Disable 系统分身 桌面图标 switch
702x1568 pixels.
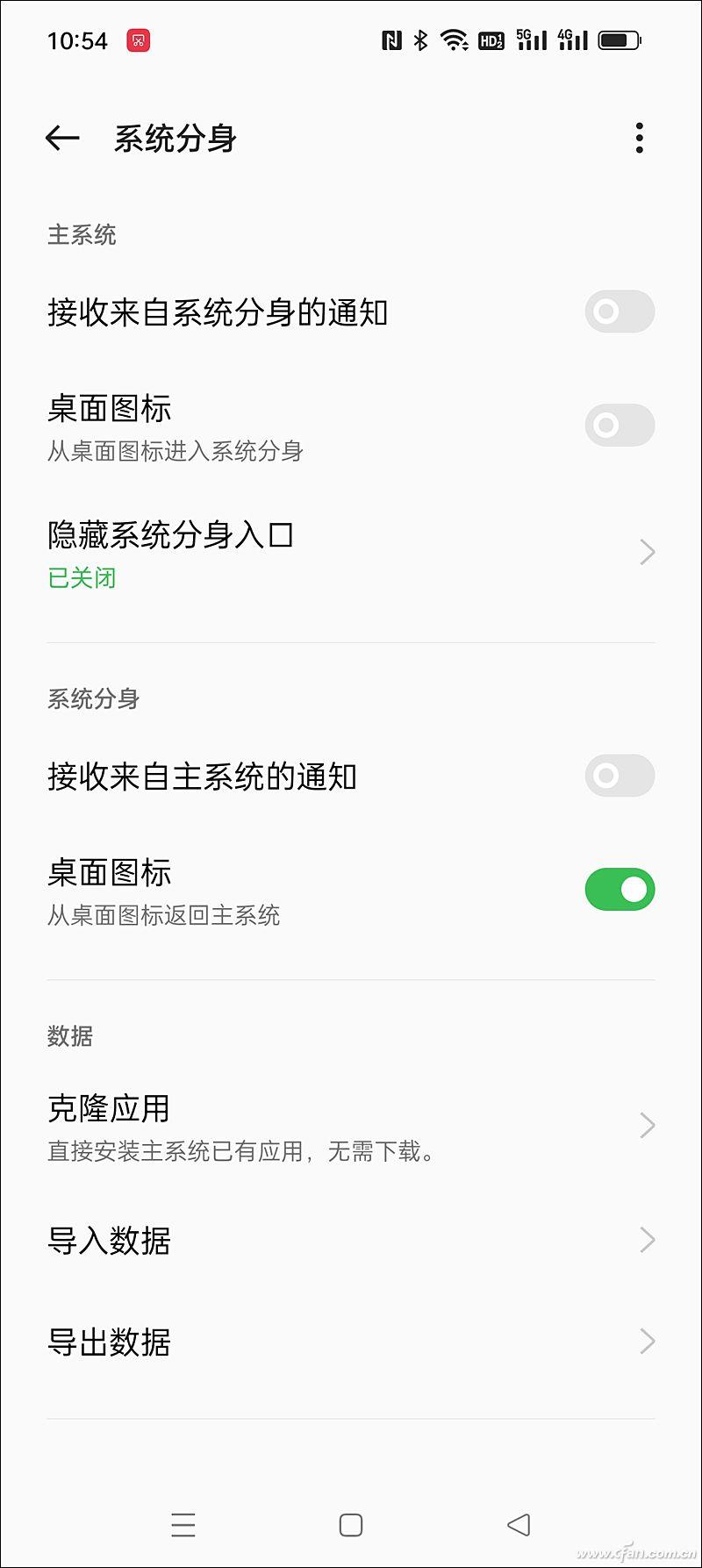[620, 889]
